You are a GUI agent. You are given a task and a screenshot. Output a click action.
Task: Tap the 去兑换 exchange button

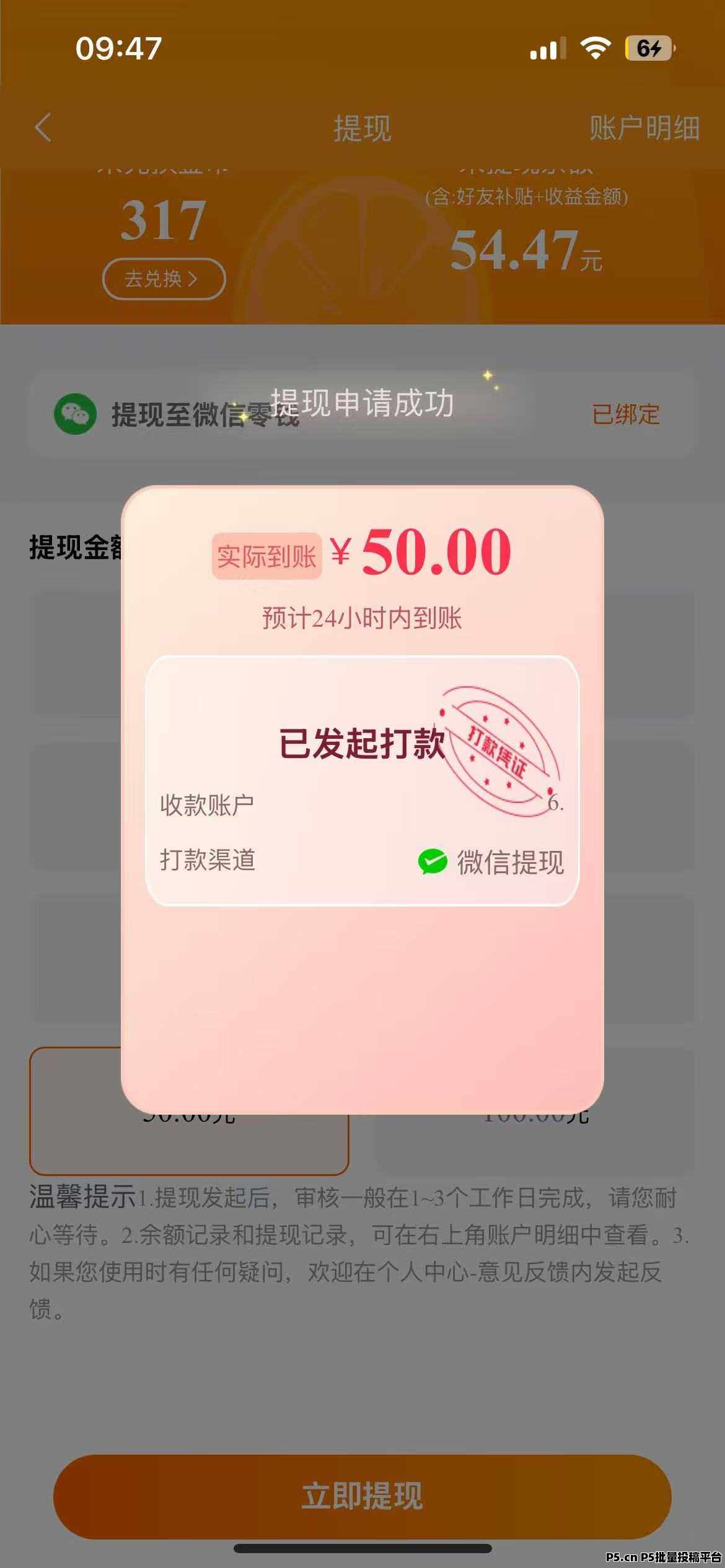click(163, 279)
